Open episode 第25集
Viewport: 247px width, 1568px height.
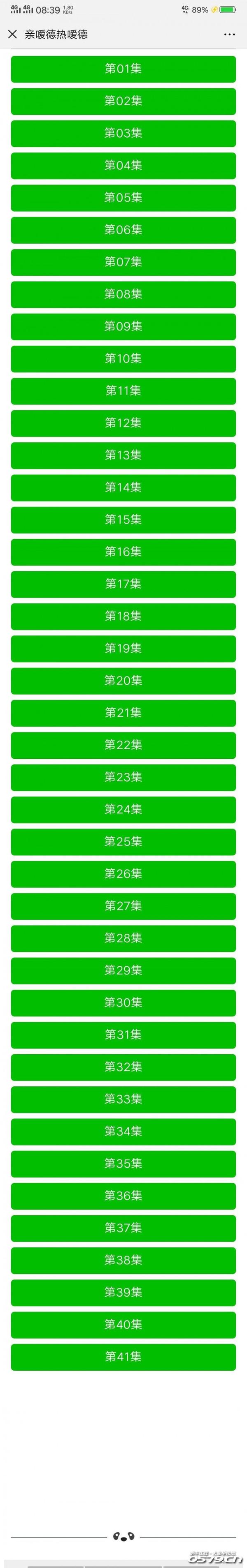coord(123,841)
